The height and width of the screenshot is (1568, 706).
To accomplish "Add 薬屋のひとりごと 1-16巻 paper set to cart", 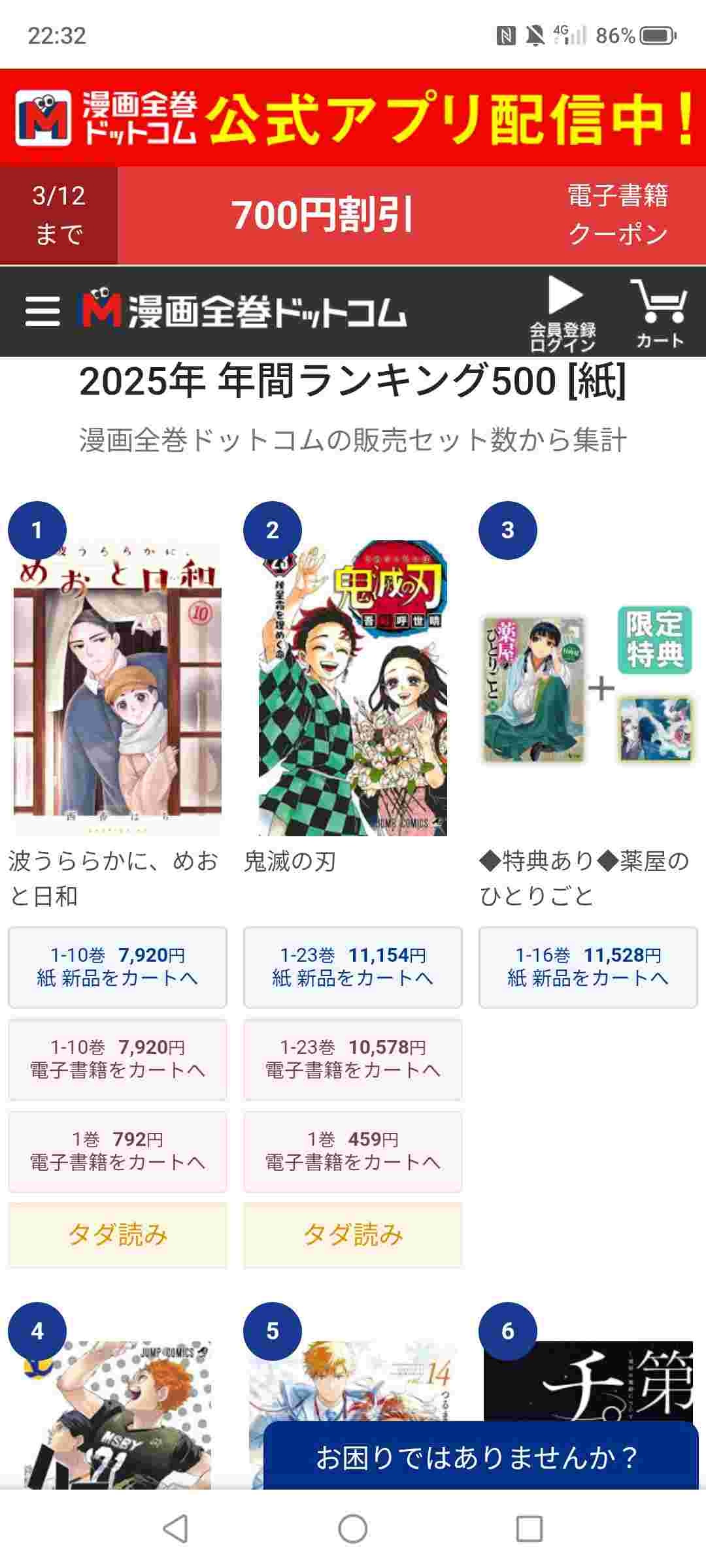I will 588,967.
